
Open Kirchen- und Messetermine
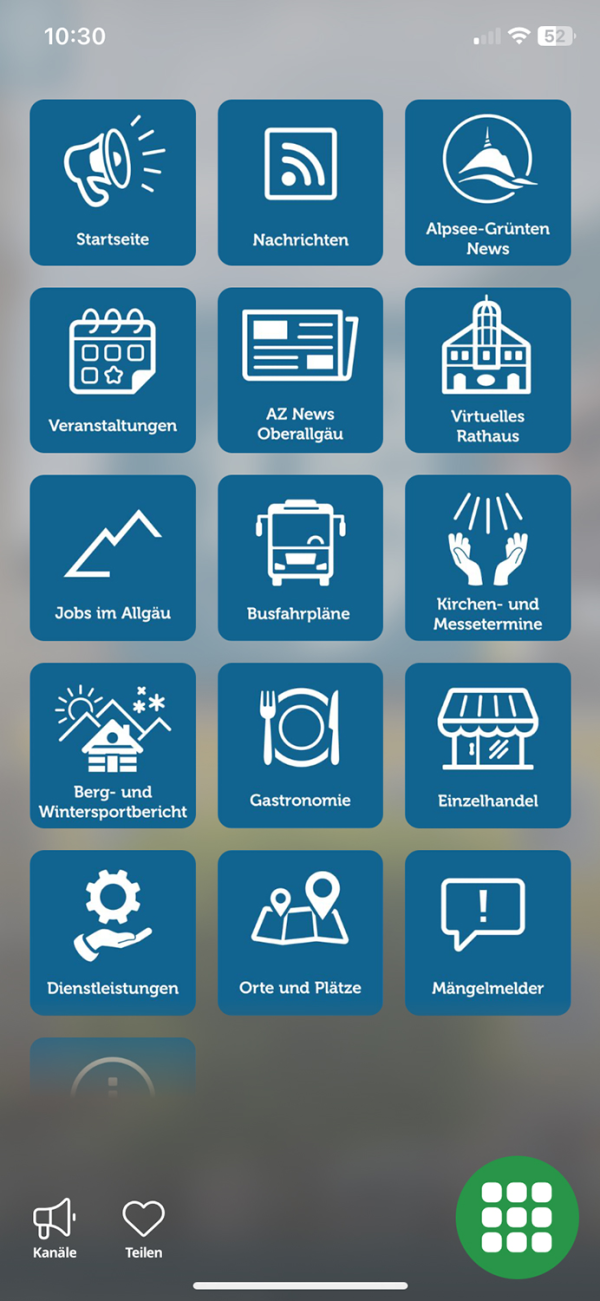coord(487,557)
